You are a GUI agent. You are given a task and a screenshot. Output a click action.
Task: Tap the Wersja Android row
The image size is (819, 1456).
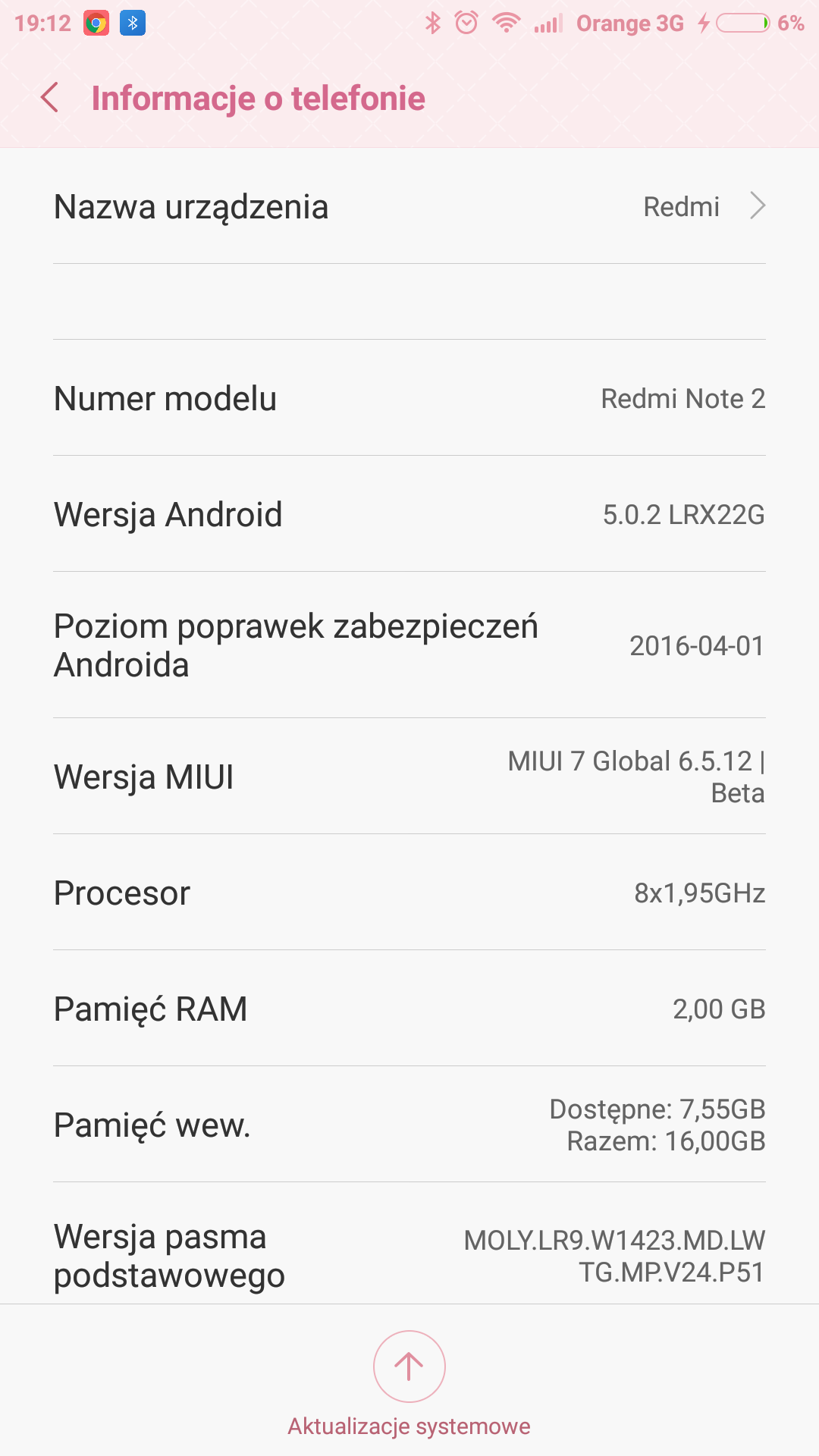coord(409,514)
